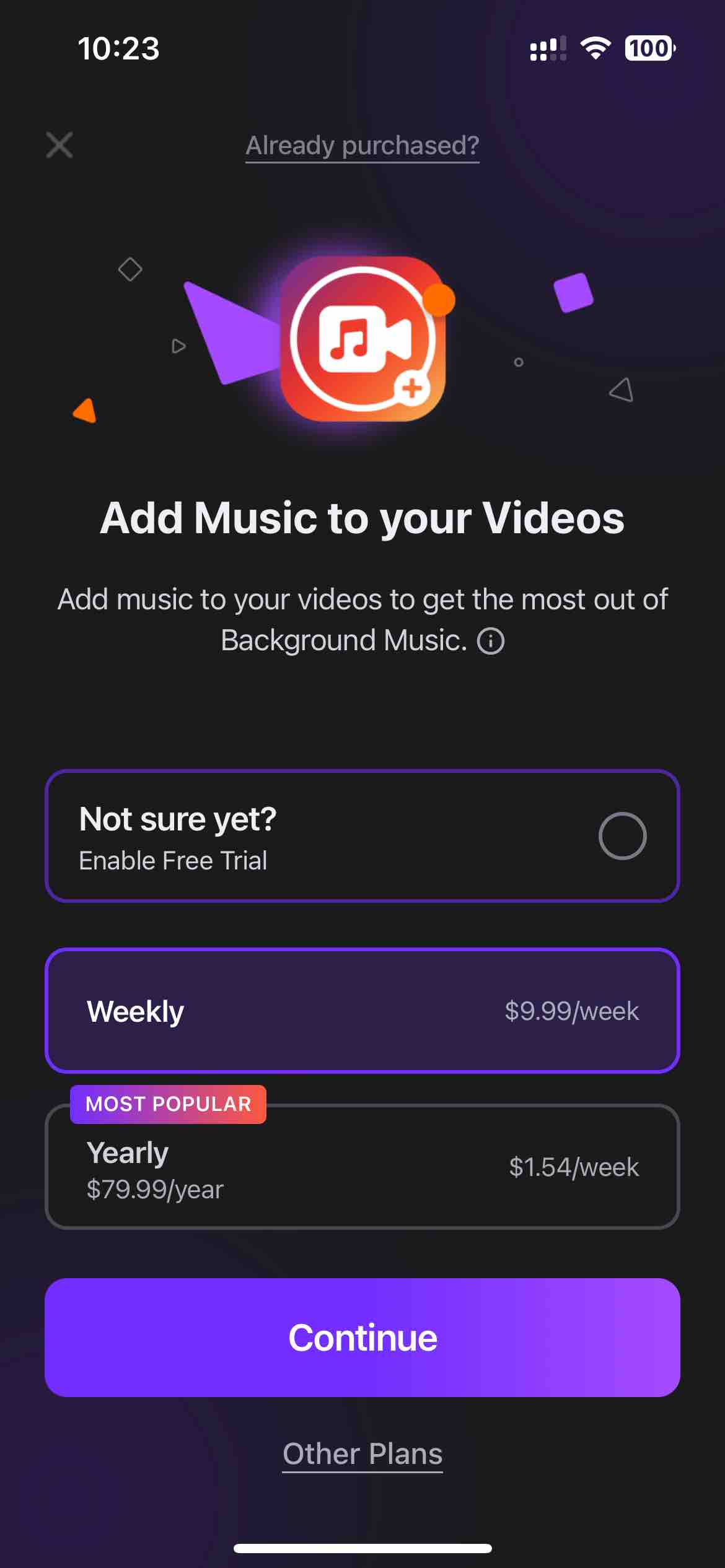Tap the orange badge on the app icon
725x1568 pixels.
click(x=441, y=300)
